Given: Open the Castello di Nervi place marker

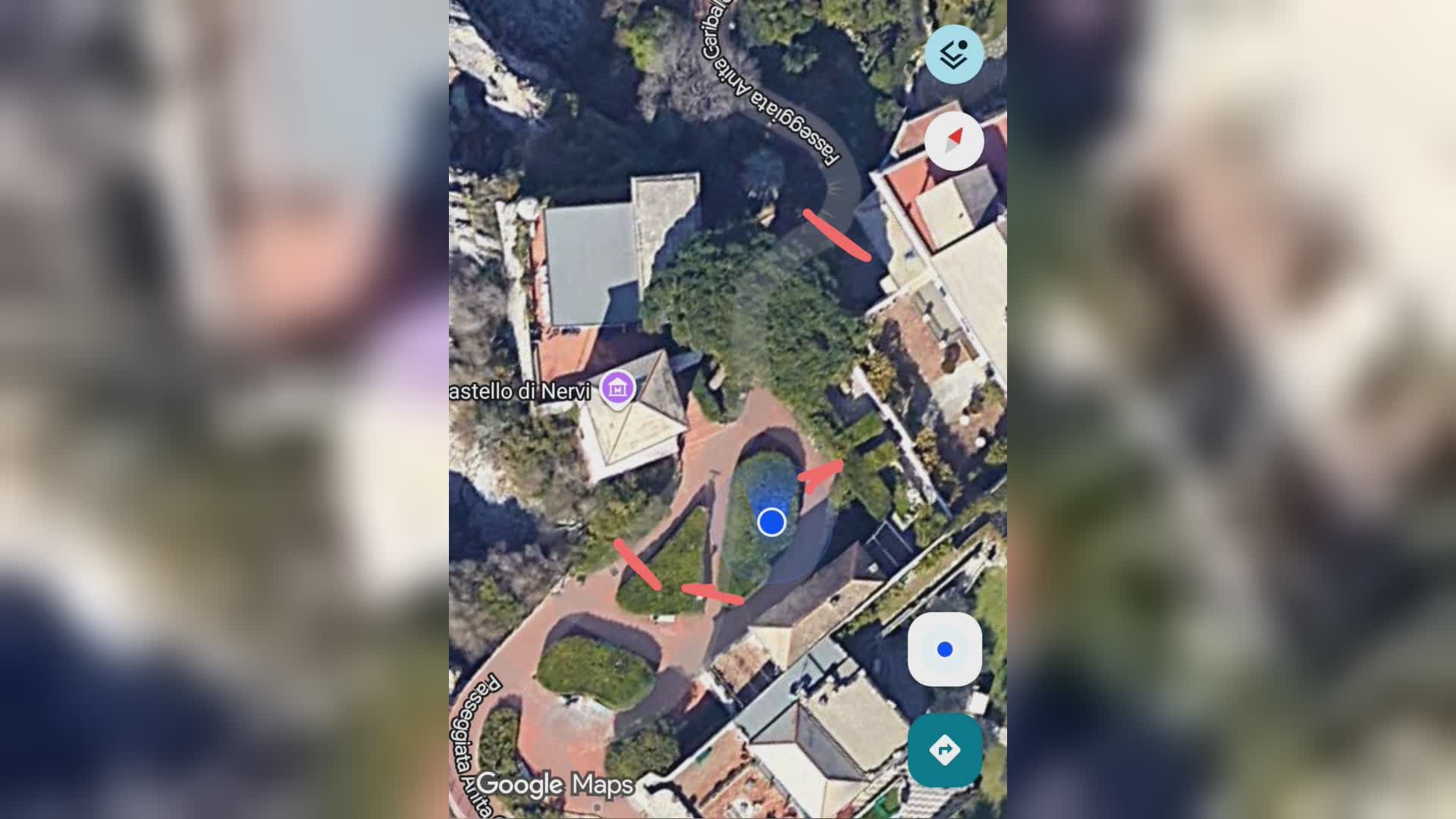Looking at the screenshot, I should pyautogui.click(x=617, y=388).
